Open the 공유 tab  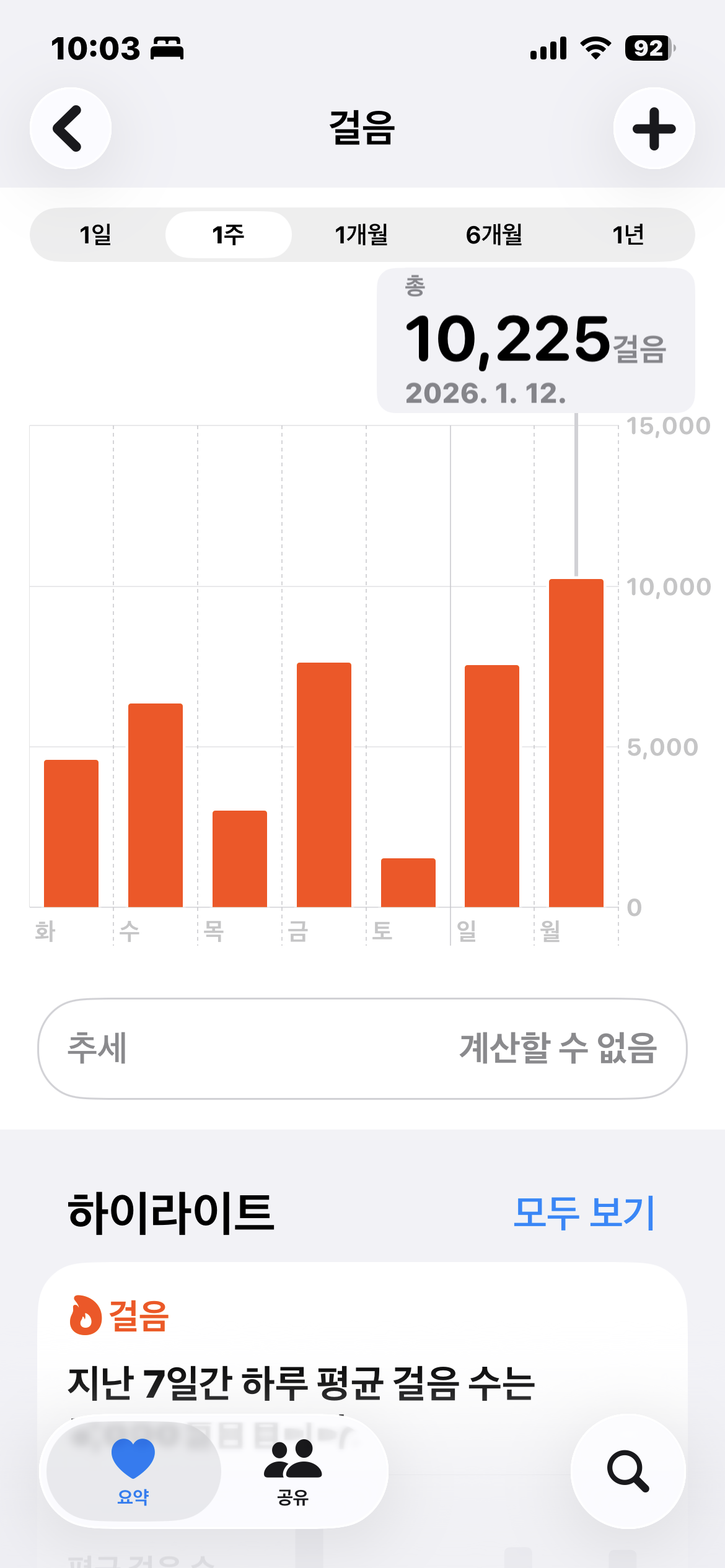pyautogui.click(x=292, y=1471)
